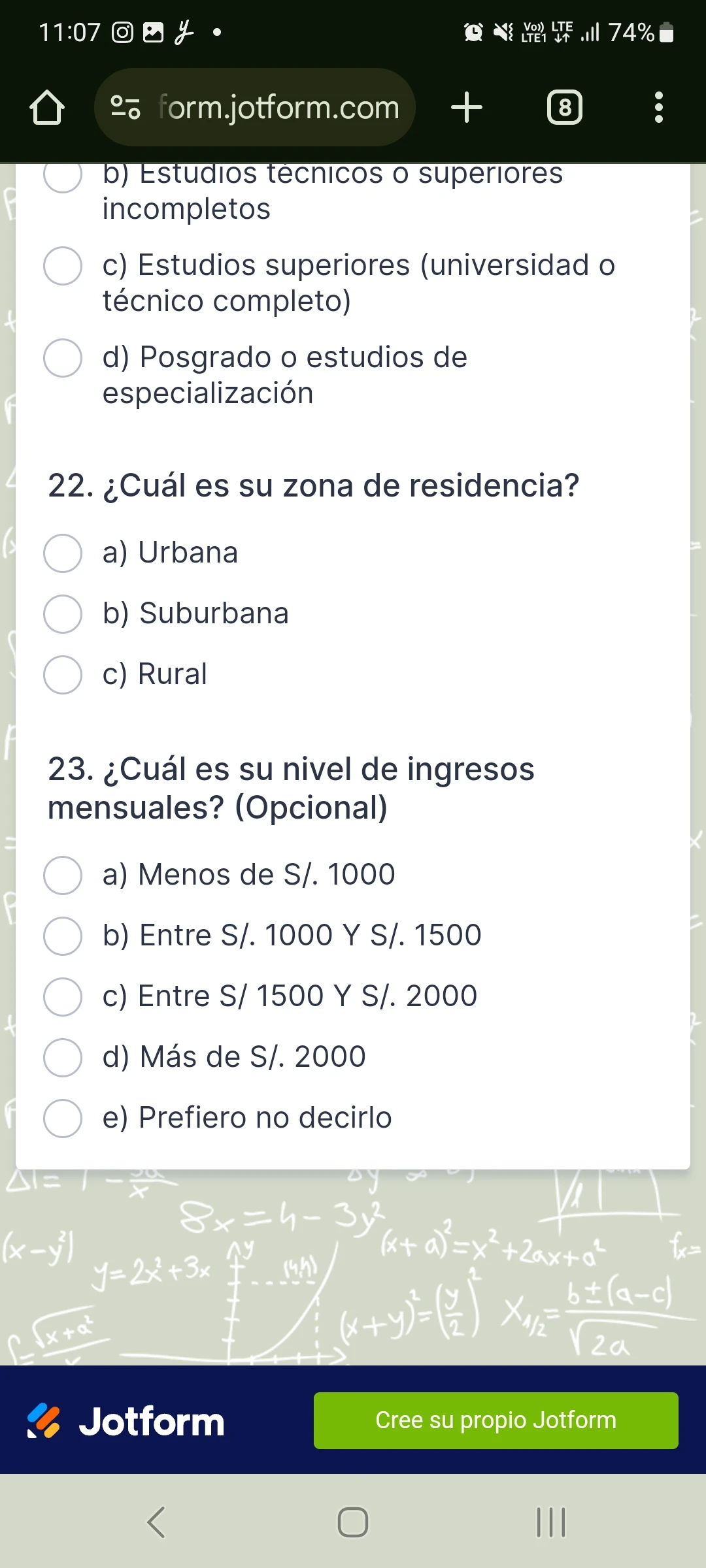Choose the Suburbana option
Screen dimensions: 706x1568
click(x=63, y=614)
